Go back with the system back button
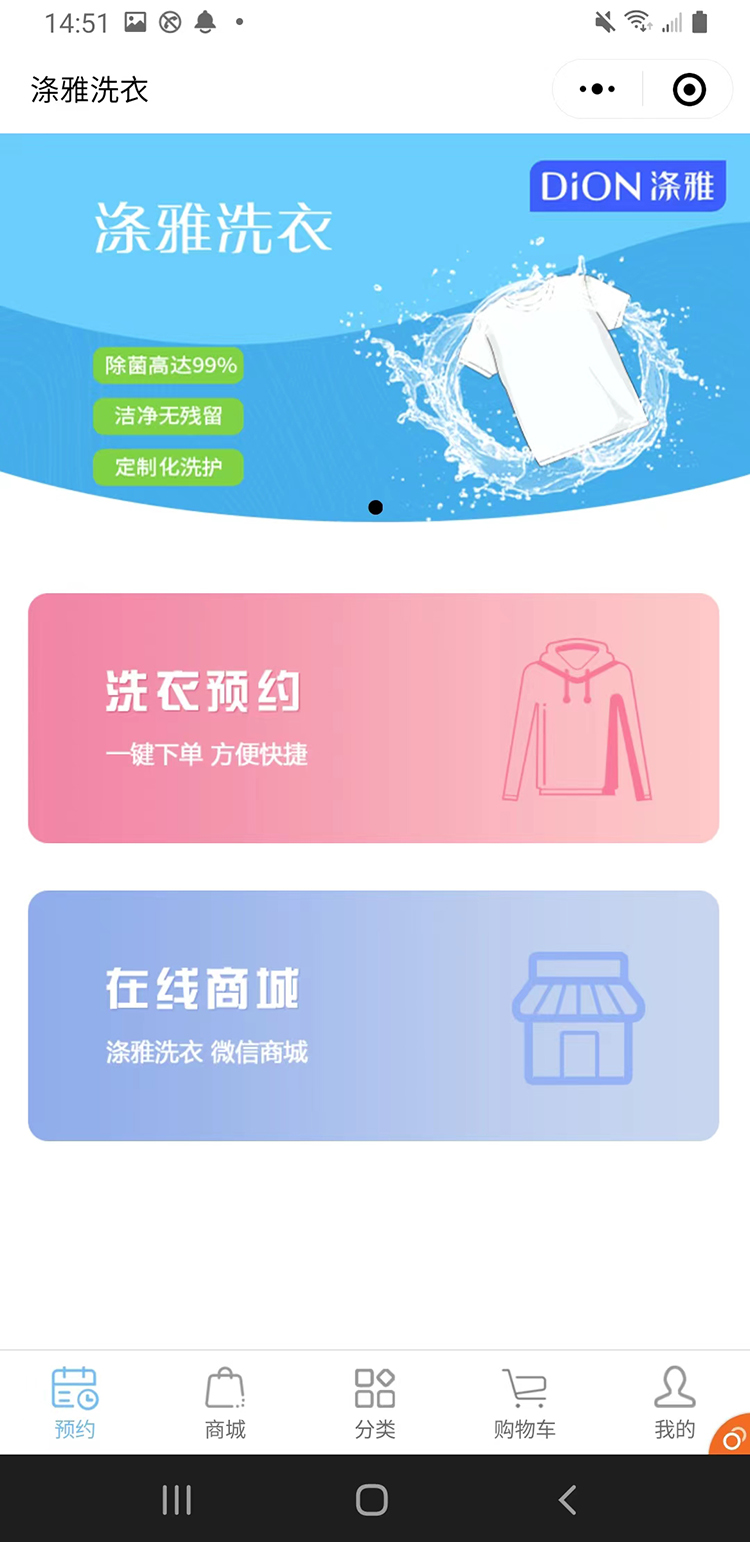The image size is (750, 1542). click(567, 1499)
